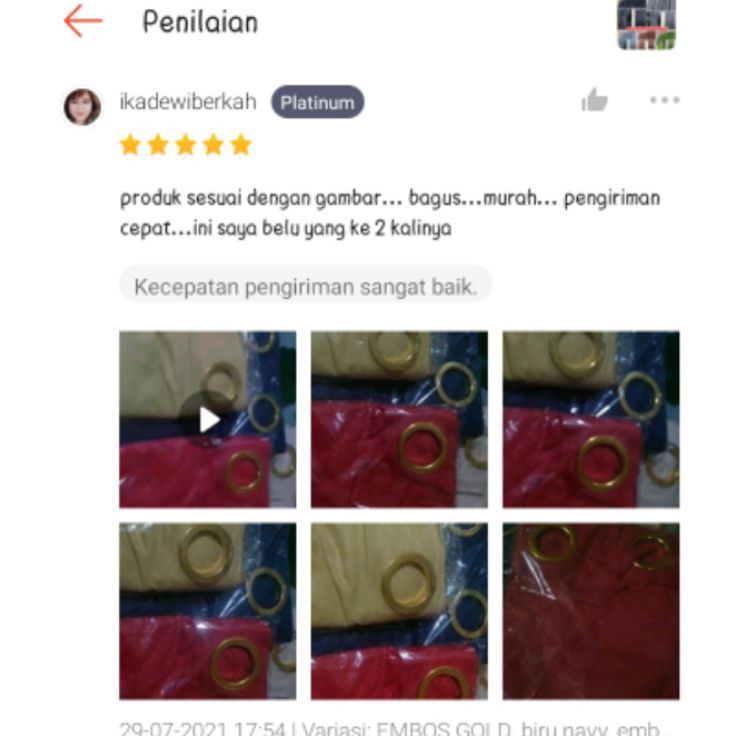Open the middle photo in the bottom row
The image size is (736, 736).
pyautogui.click(x=399, y=611)
